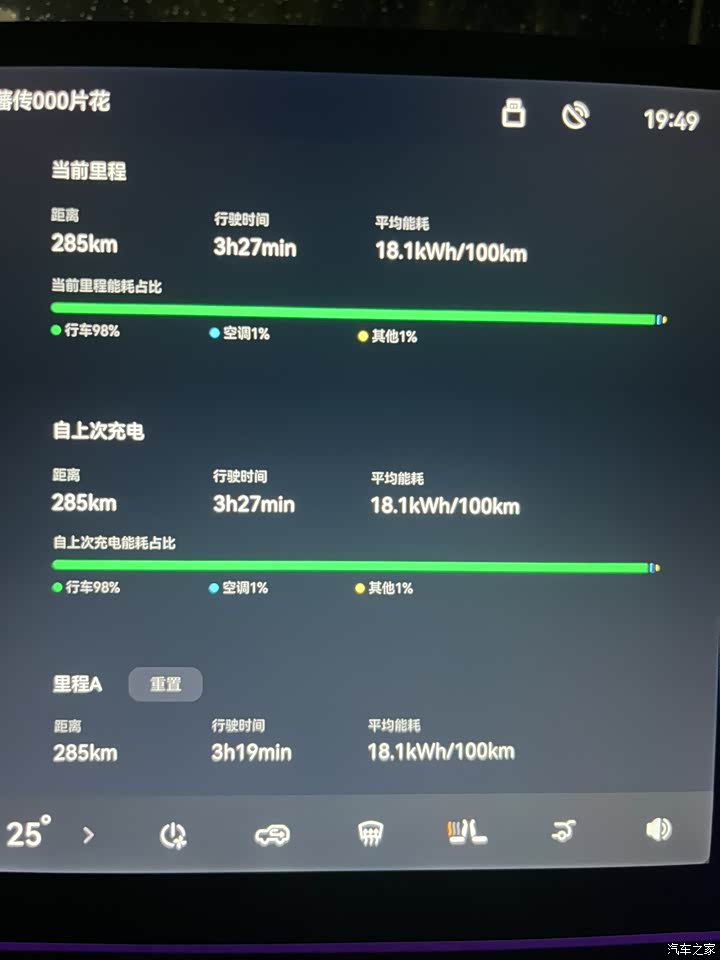Open the airflow direction control
The width and height of the screenshot is (720, 960).
click(563, 830)
